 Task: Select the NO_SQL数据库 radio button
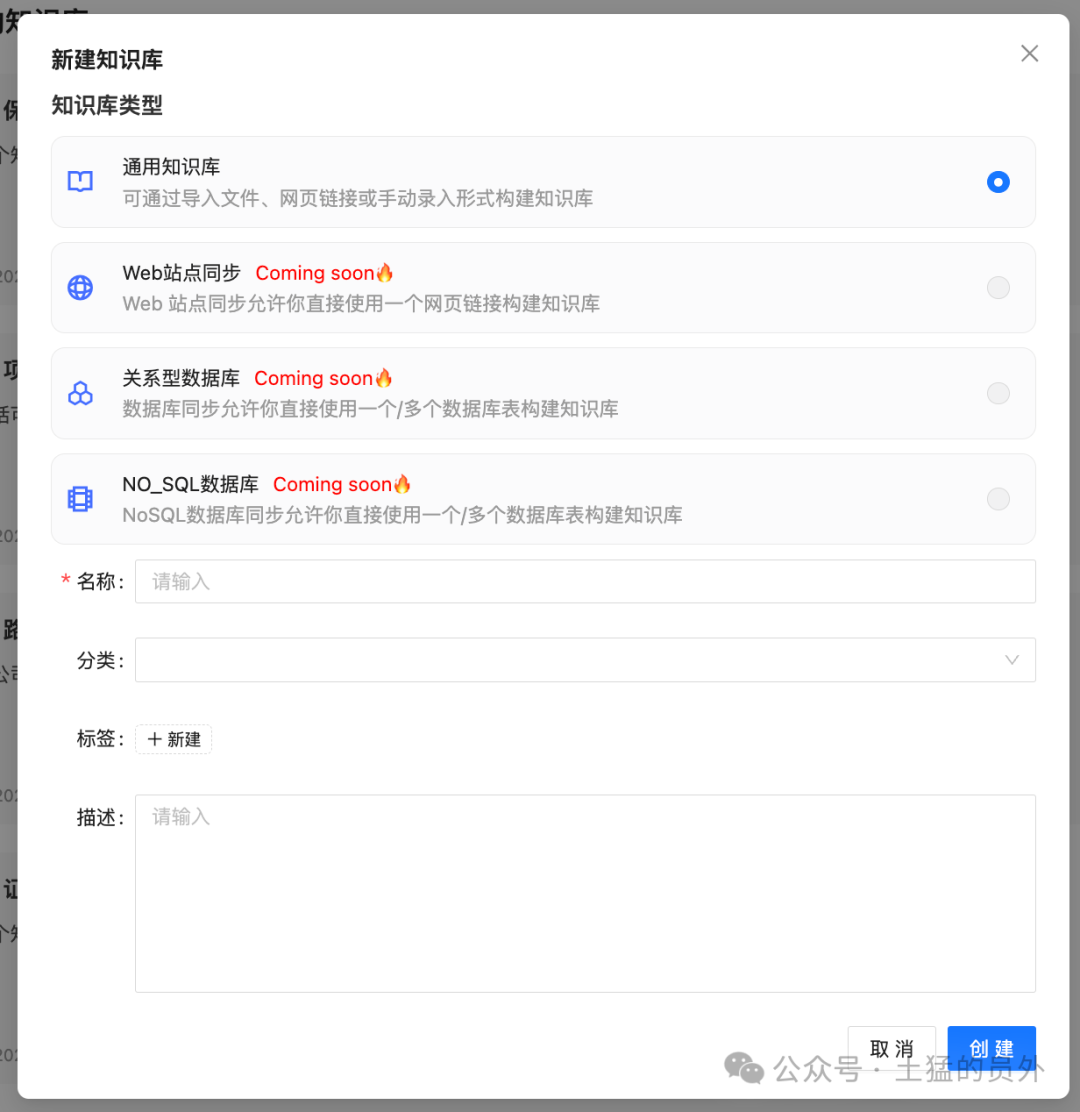click(998, 498)
